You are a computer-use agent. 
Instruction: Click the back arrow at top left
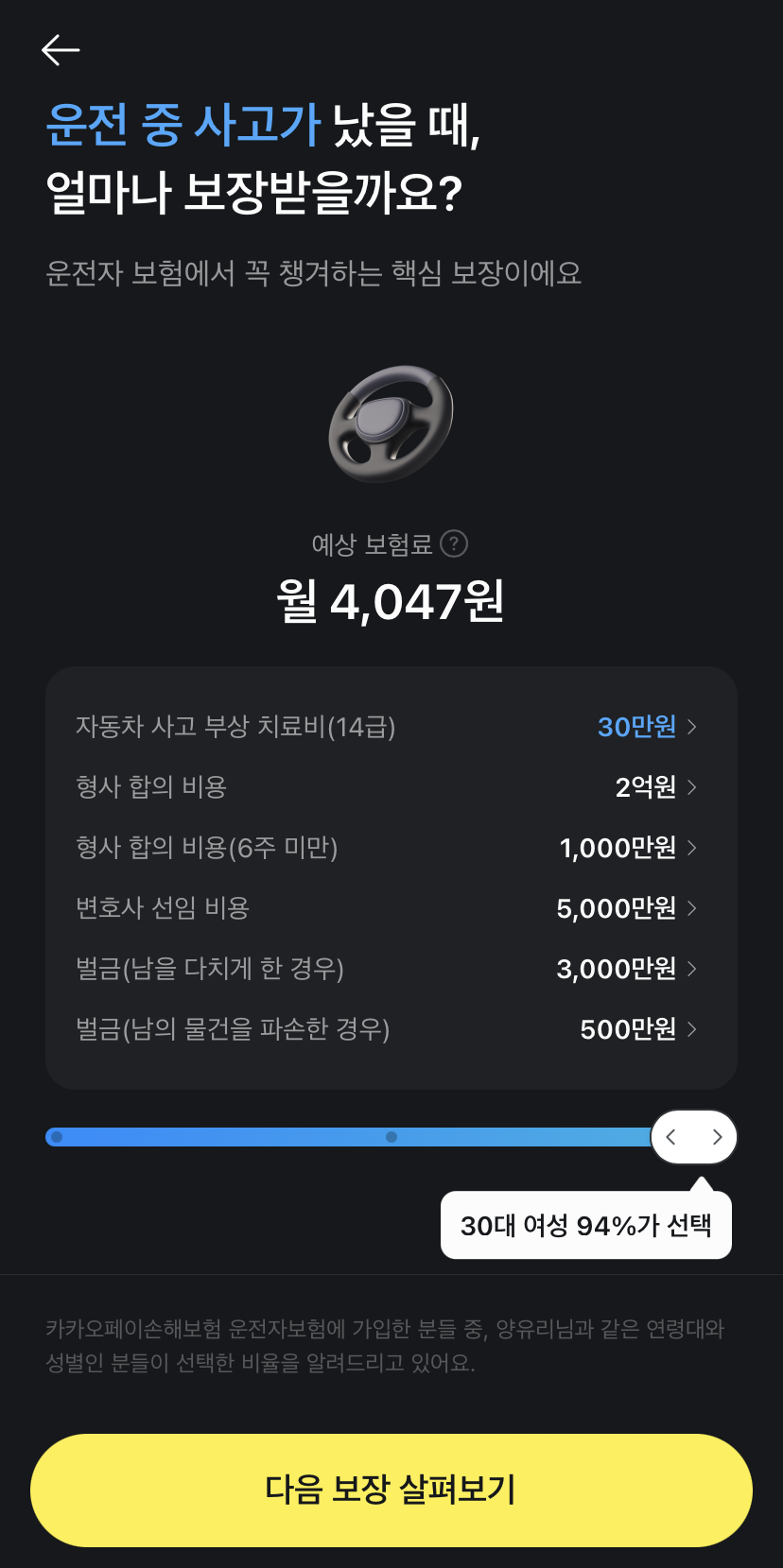(61, 49)
